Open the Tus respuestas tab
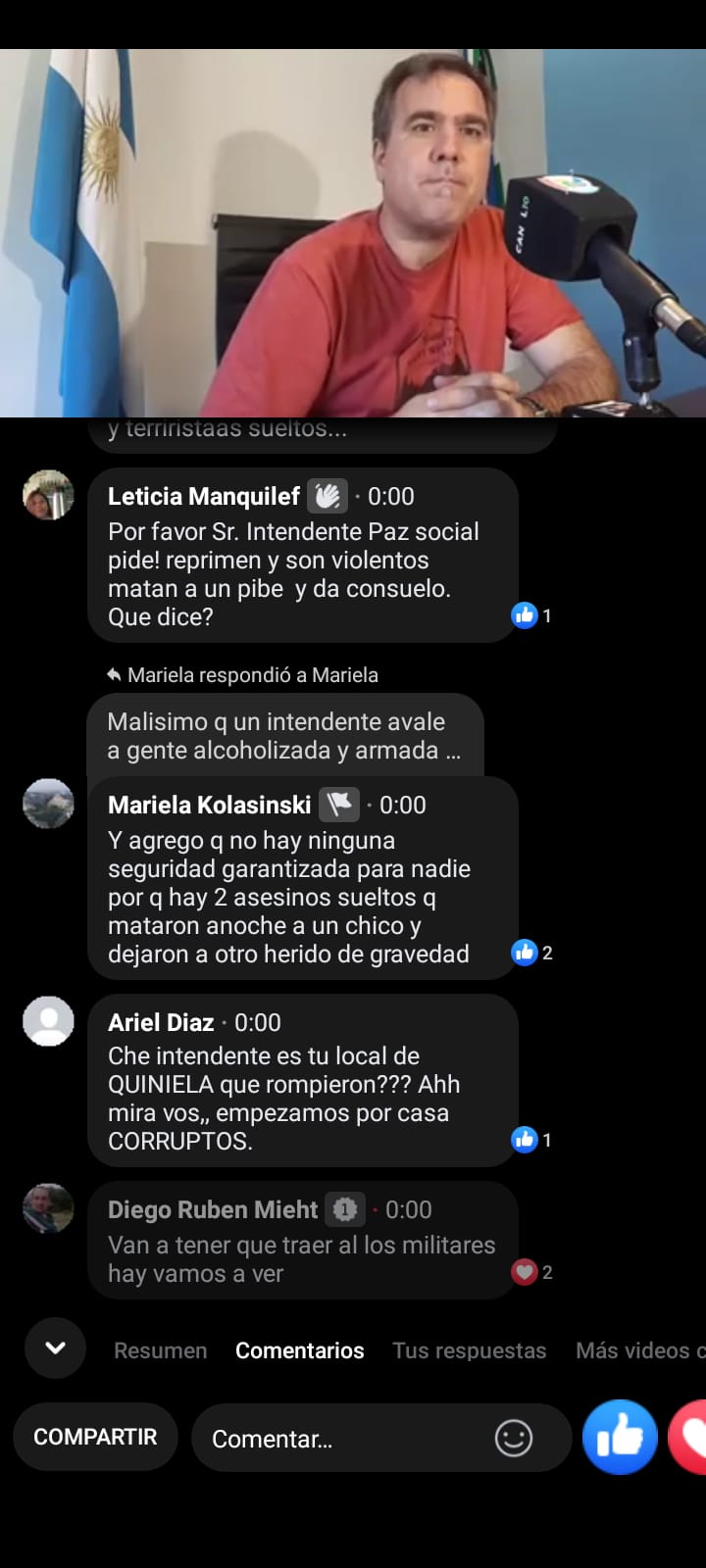706x1568 pixels. click(x=469, y=1350)
